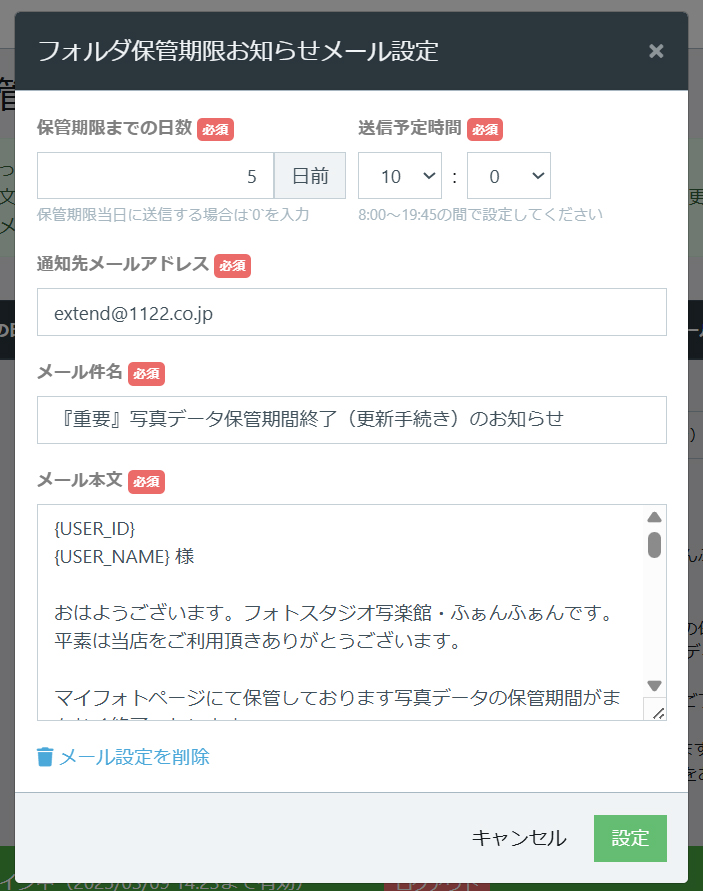Tap the body scrollbar down arrow
703x891 pixels.
coord(655,686)
